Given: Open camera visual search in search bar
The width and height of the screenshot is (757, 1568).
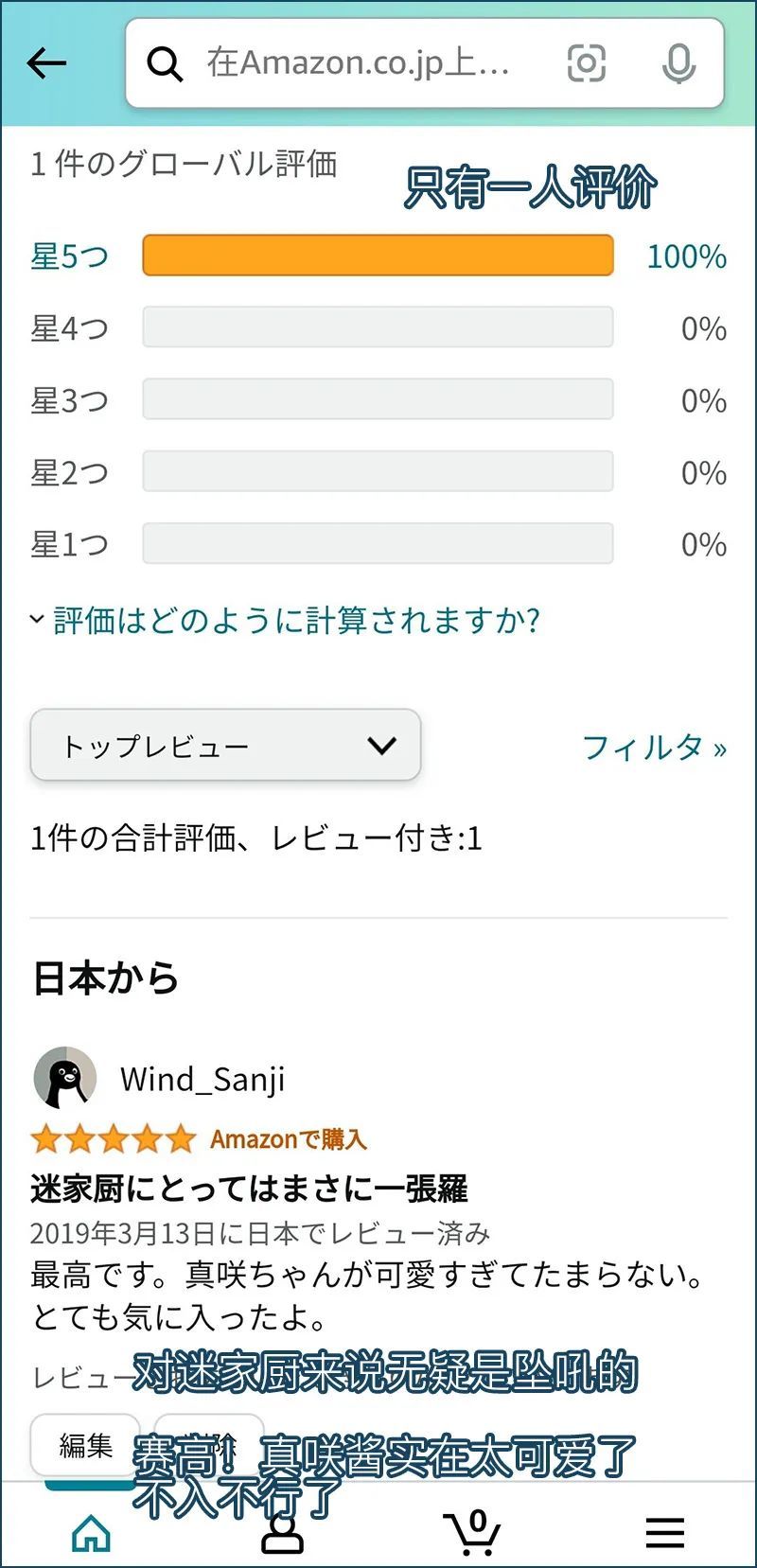Looking at the screenshot, I should (587, 63).
